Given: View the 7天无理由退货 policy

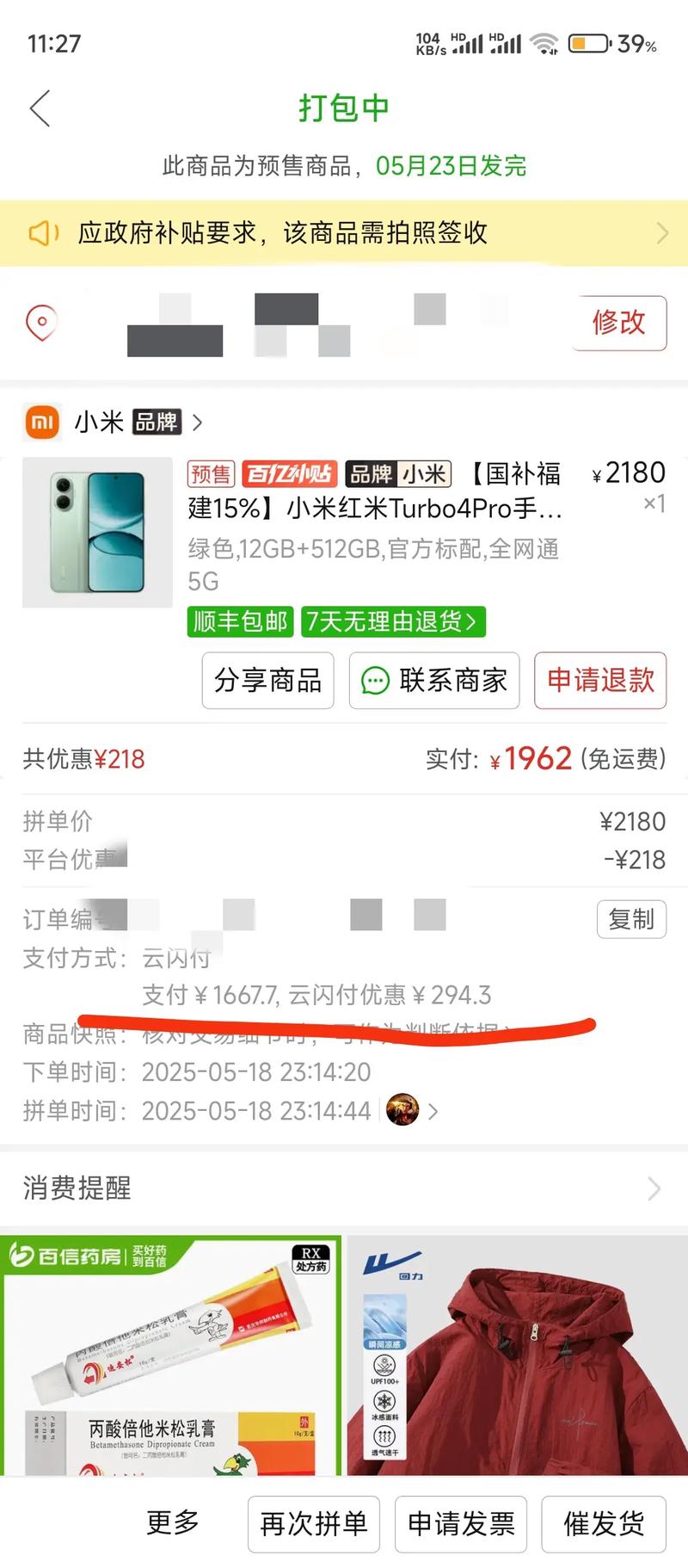Looking at the screenshot, I should coord(393,621).
